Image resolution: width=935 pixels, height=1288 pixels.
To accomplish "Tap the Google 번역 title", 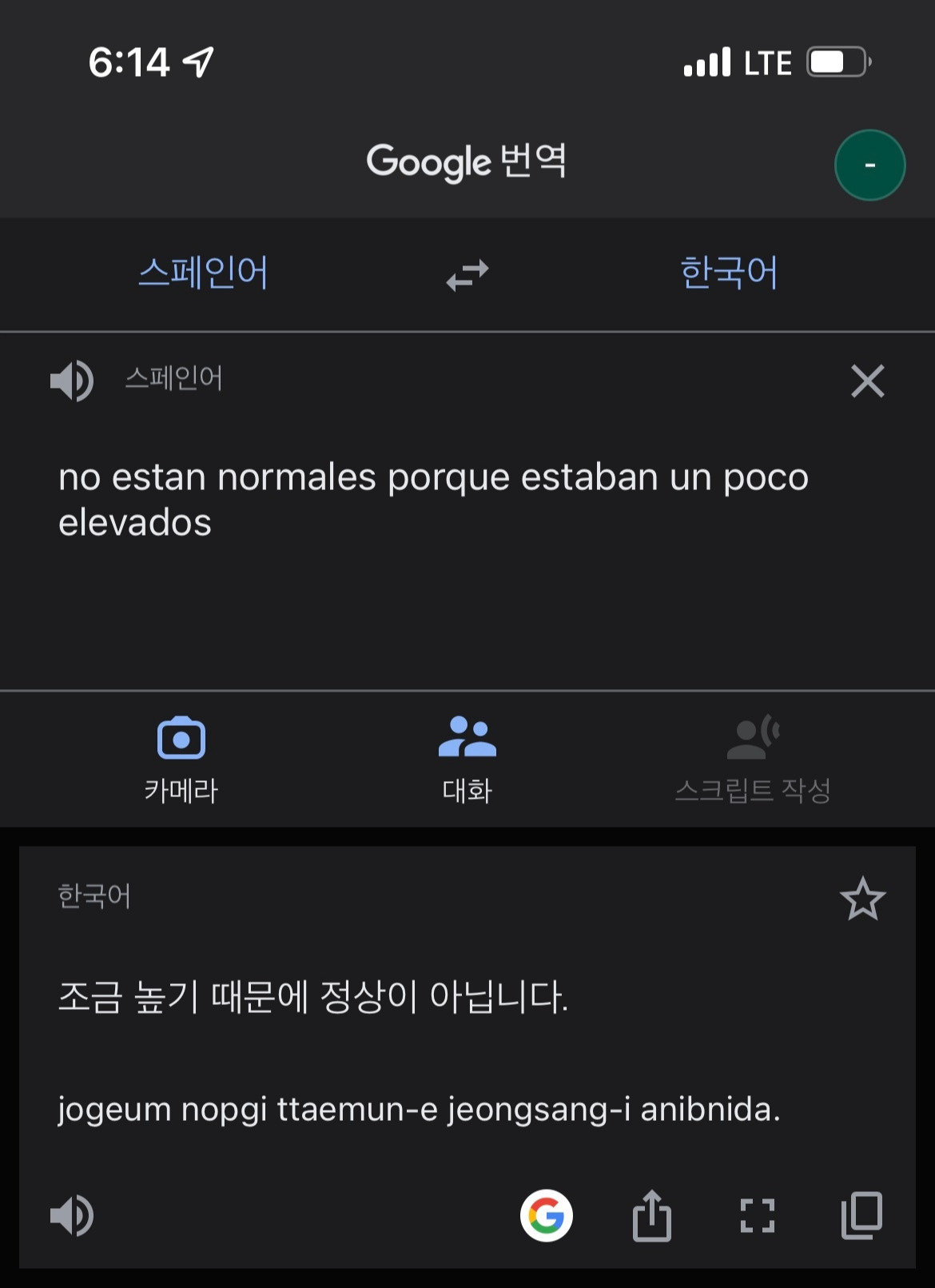I will (x=467, y=161).
